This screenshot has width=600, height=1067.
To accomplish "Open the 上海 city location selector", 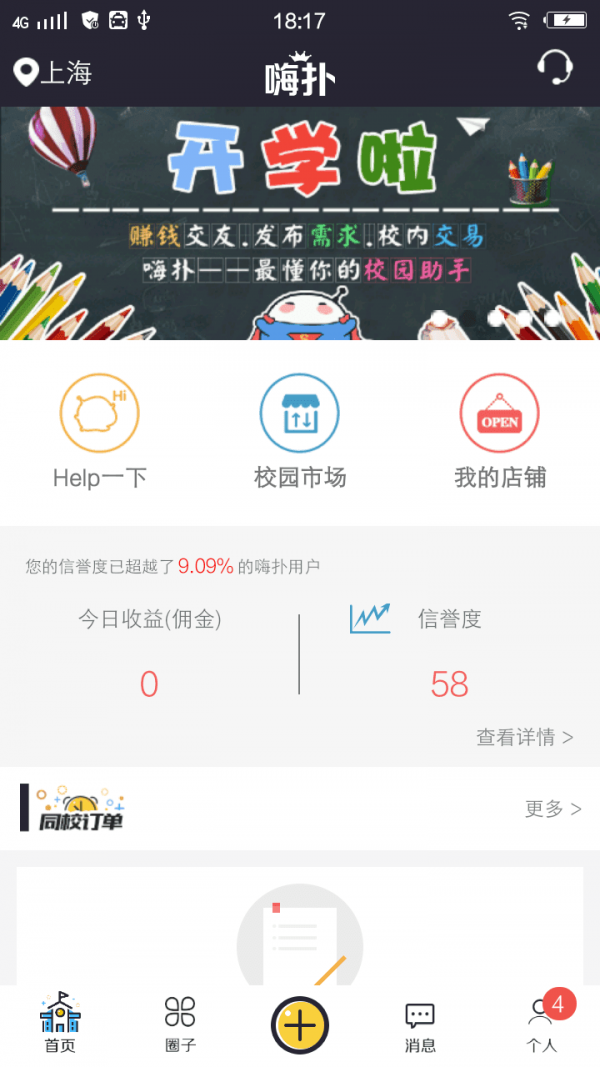I will point(53,72).
